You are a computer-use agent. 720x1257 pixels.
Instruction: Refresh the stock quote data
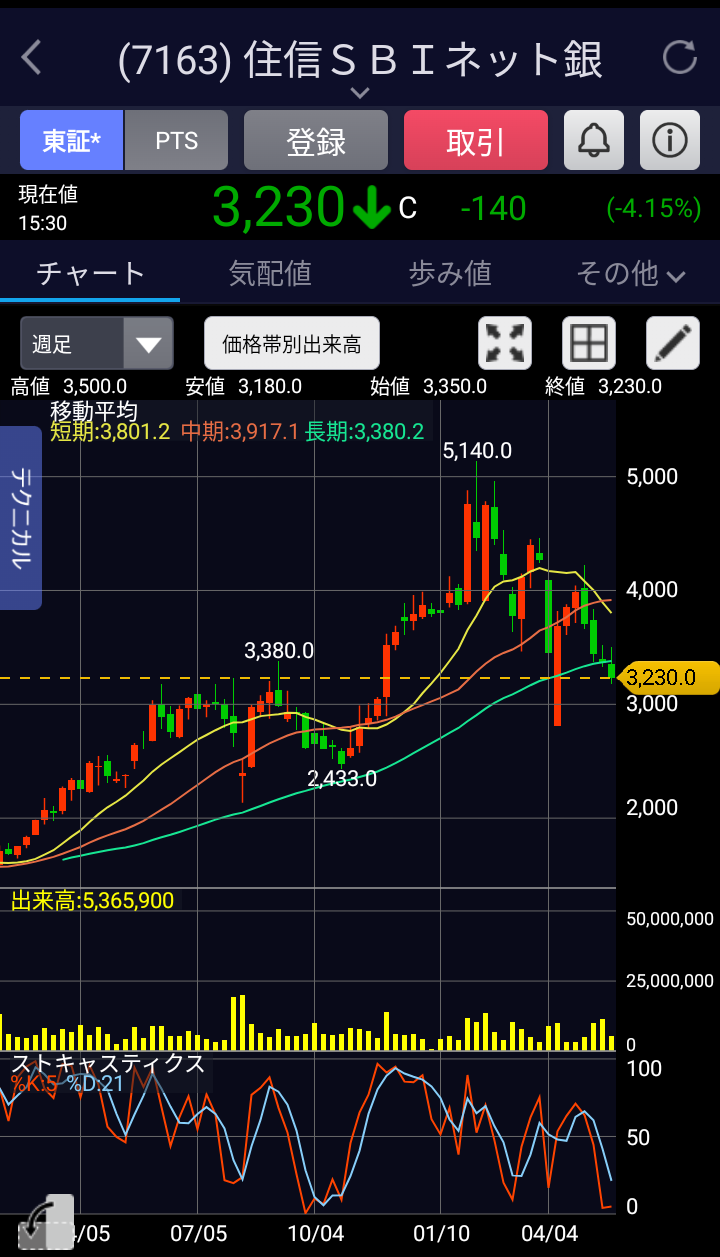680,58
